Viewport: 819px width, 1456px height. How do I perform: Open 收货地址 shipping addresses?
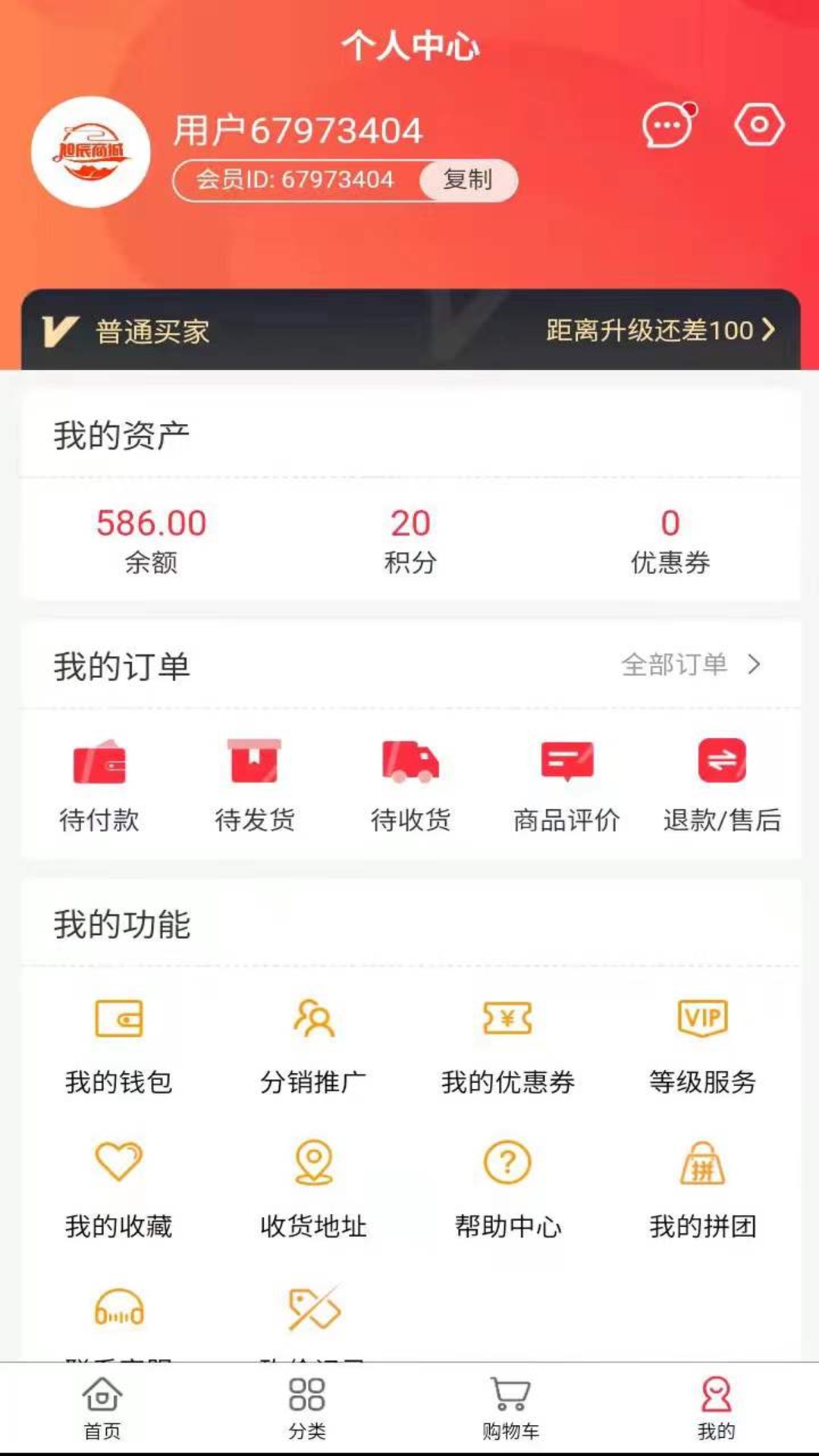[313, 1191]
